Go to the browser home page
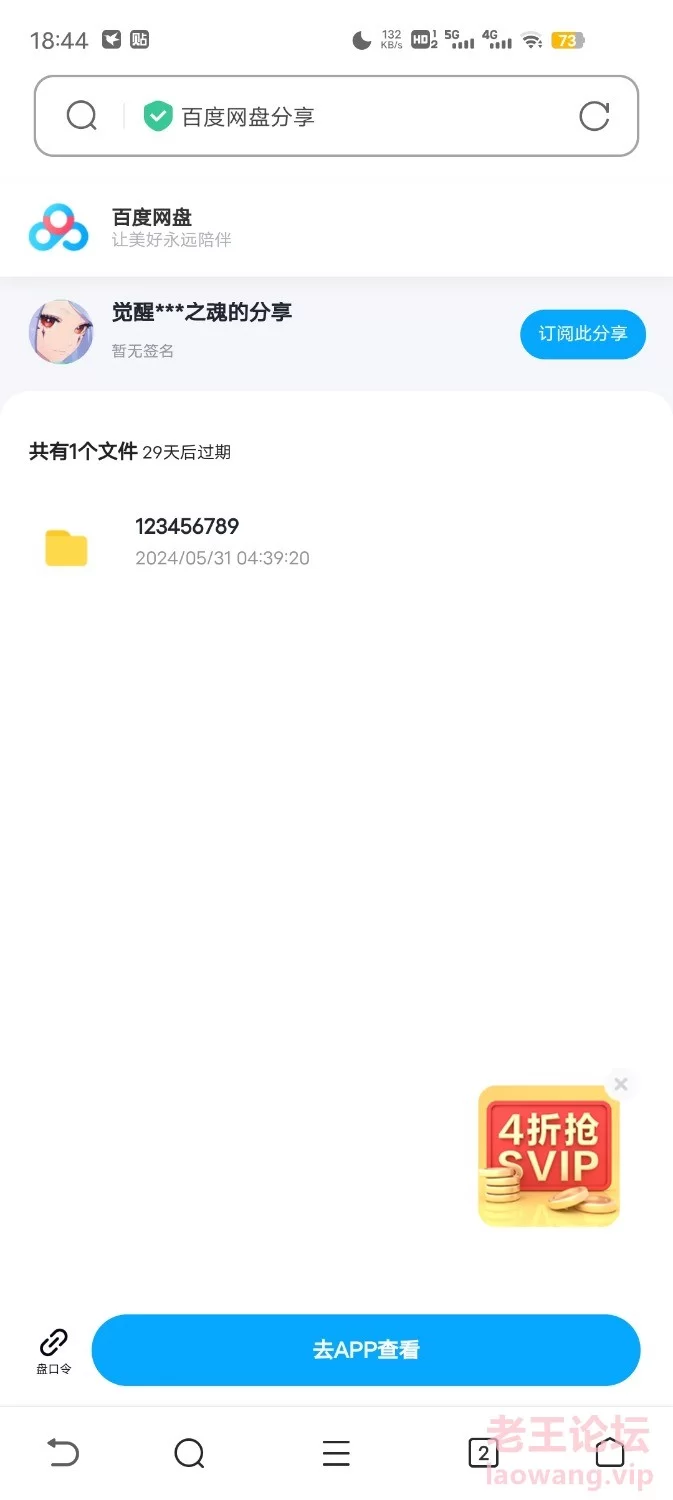Viewport: 673px width, 1500px height. click(609, 1452)
